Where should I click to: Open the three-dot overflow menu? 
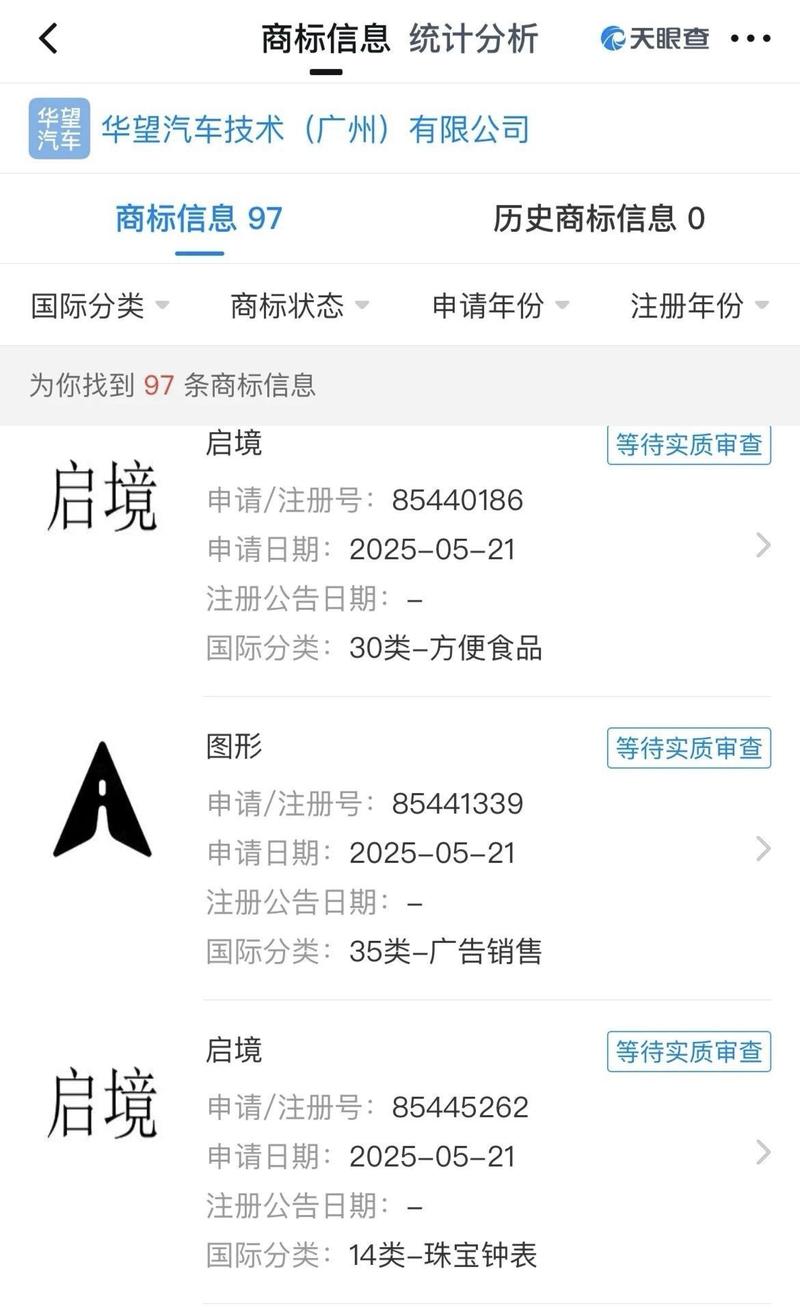tap(750, 39)
